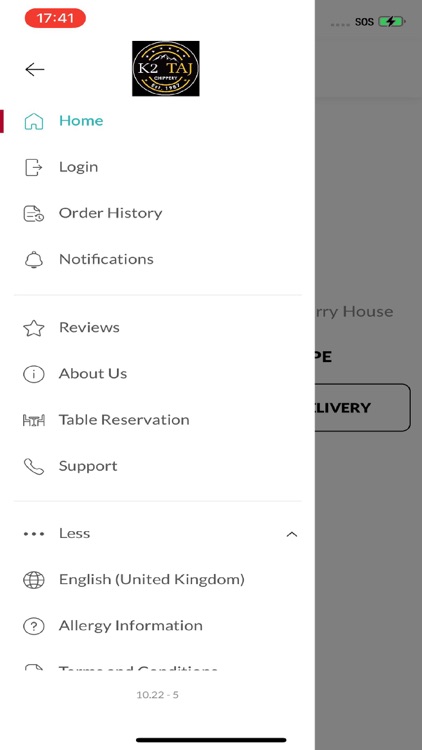
Task: Collapse the Less section
Action: pos(157,533)
